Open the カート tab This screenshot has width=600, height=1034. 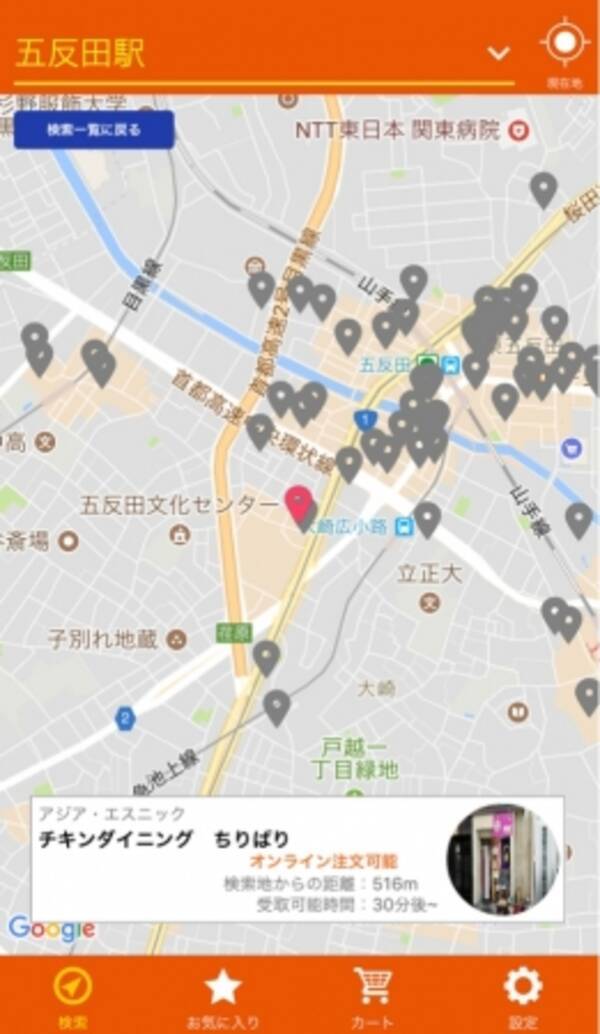pyautogui.click(x=373, y=994)
